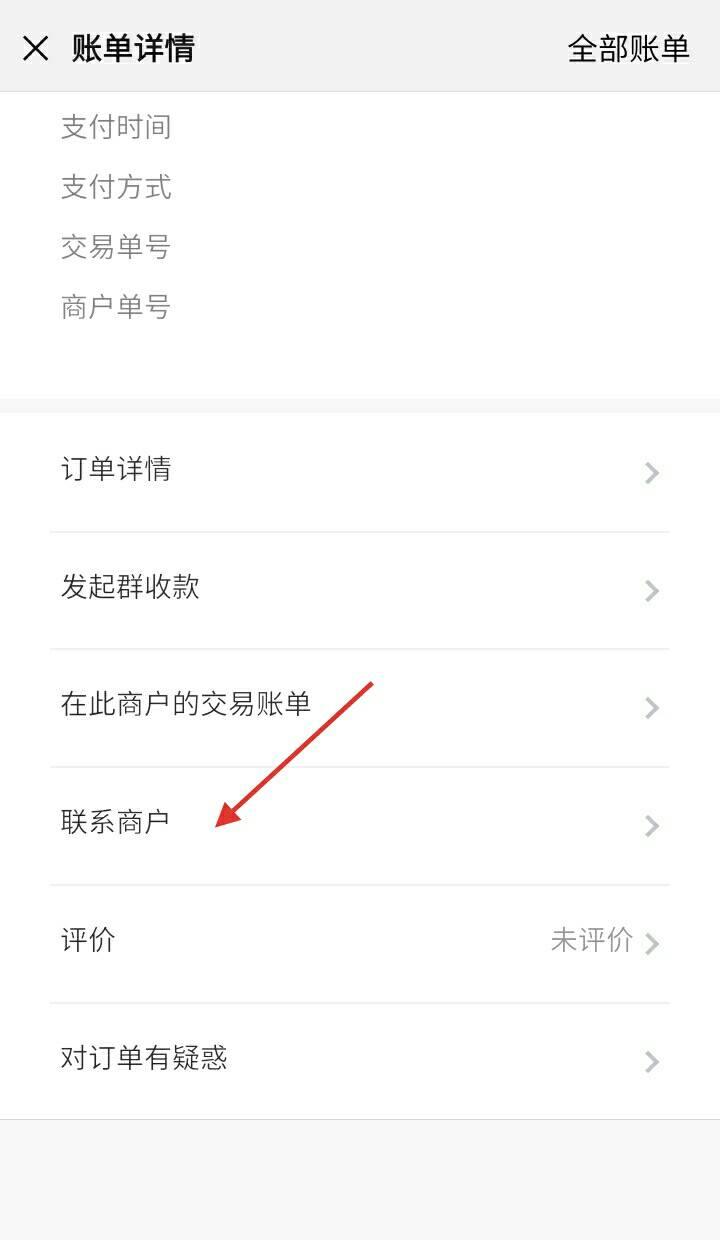Choose 对订单有疑惑
The height and width of the screenshot is (1240, 720).
point(360,1060)
